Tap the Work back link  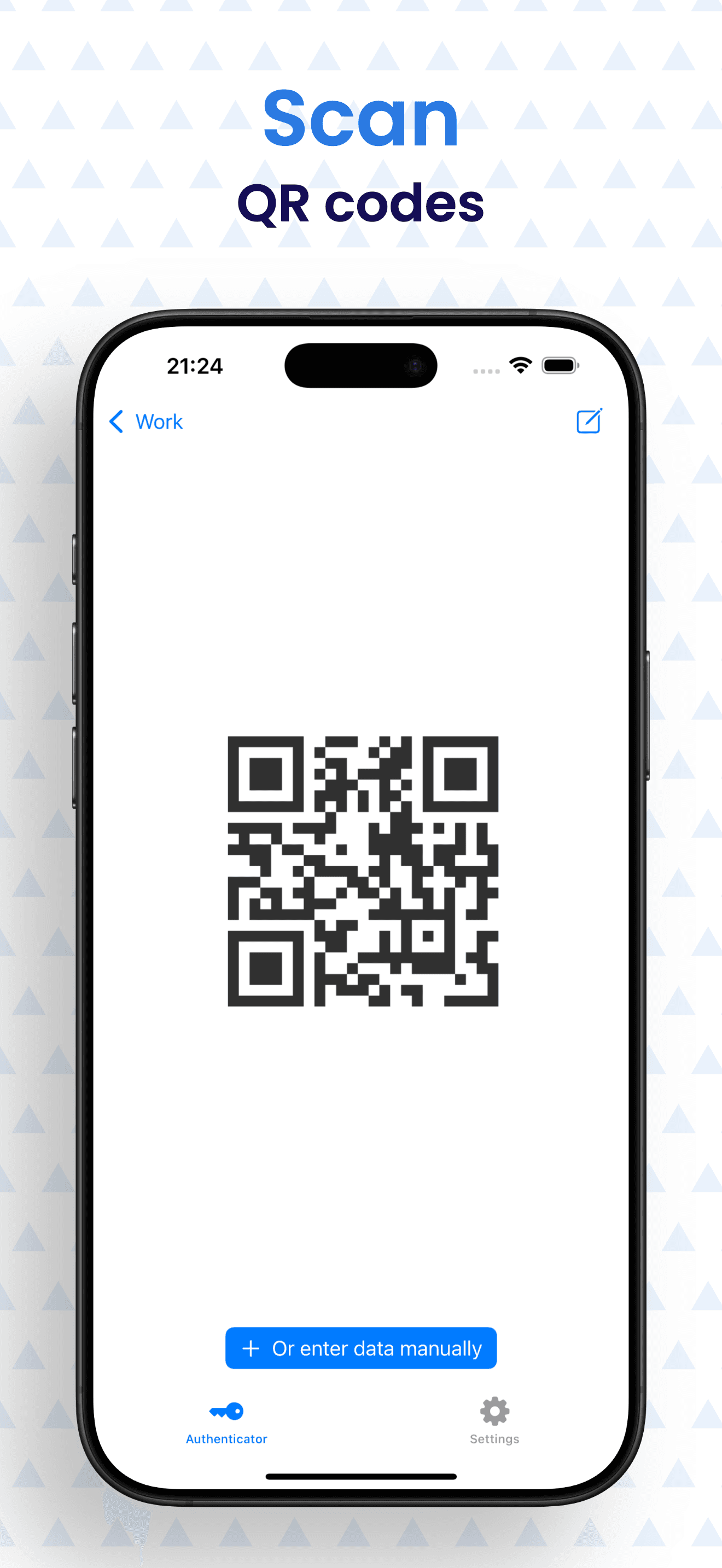tap(160, 422)
